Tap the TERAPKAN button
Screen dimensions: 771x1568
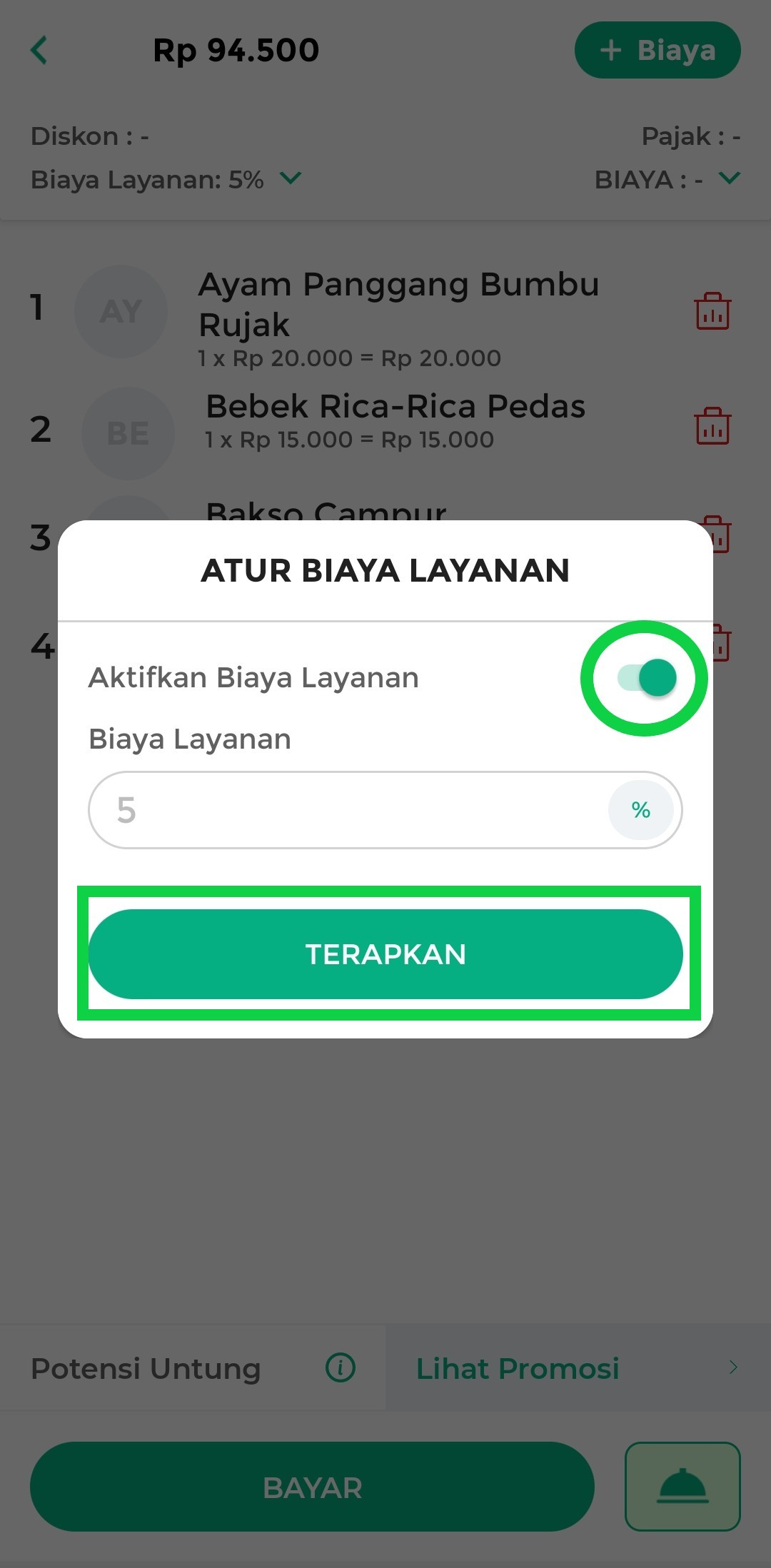coord(385,954)
